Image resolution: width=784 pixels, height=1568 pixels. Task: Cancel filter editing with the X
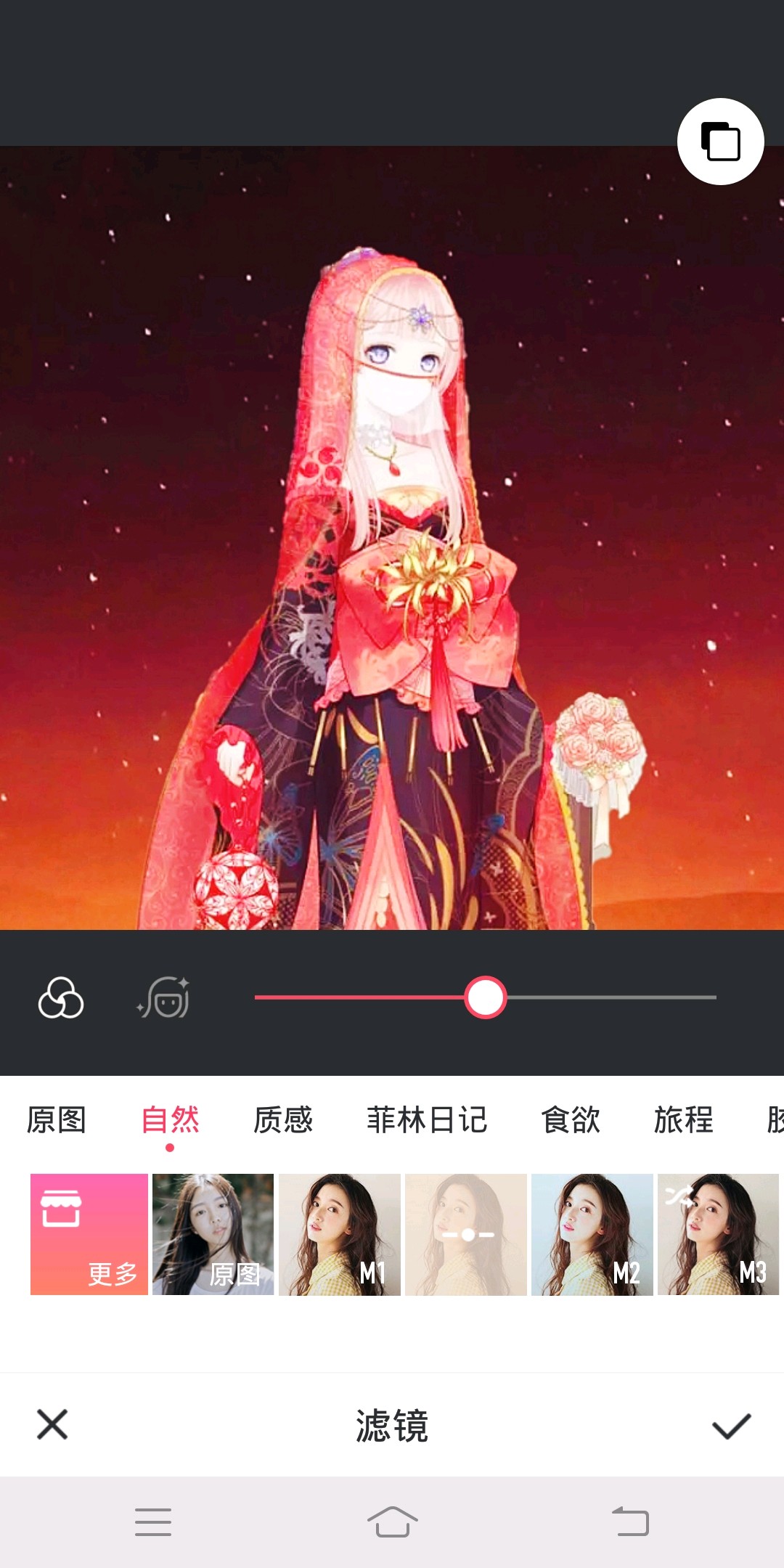click(x=52, y=1424)
